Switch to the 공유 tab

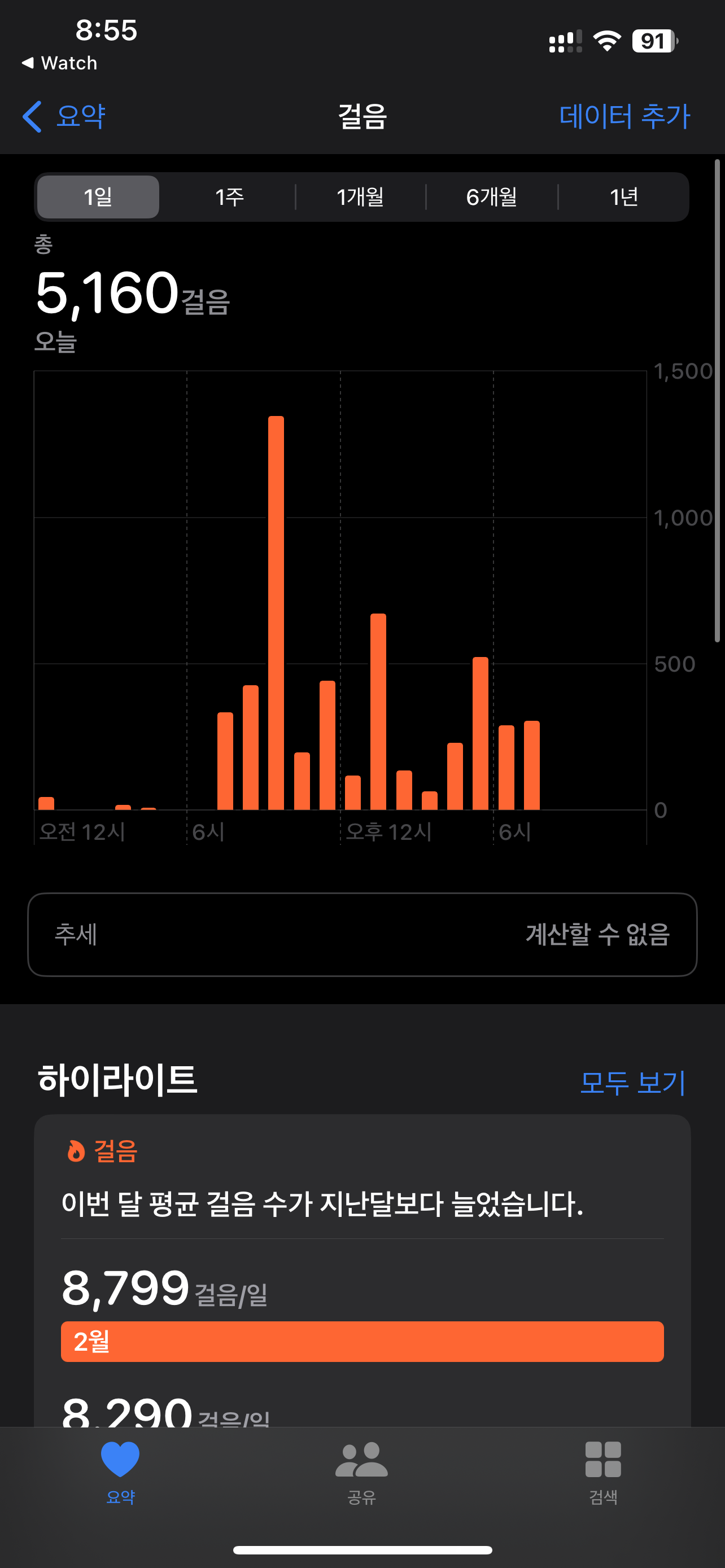(361, 1470)
